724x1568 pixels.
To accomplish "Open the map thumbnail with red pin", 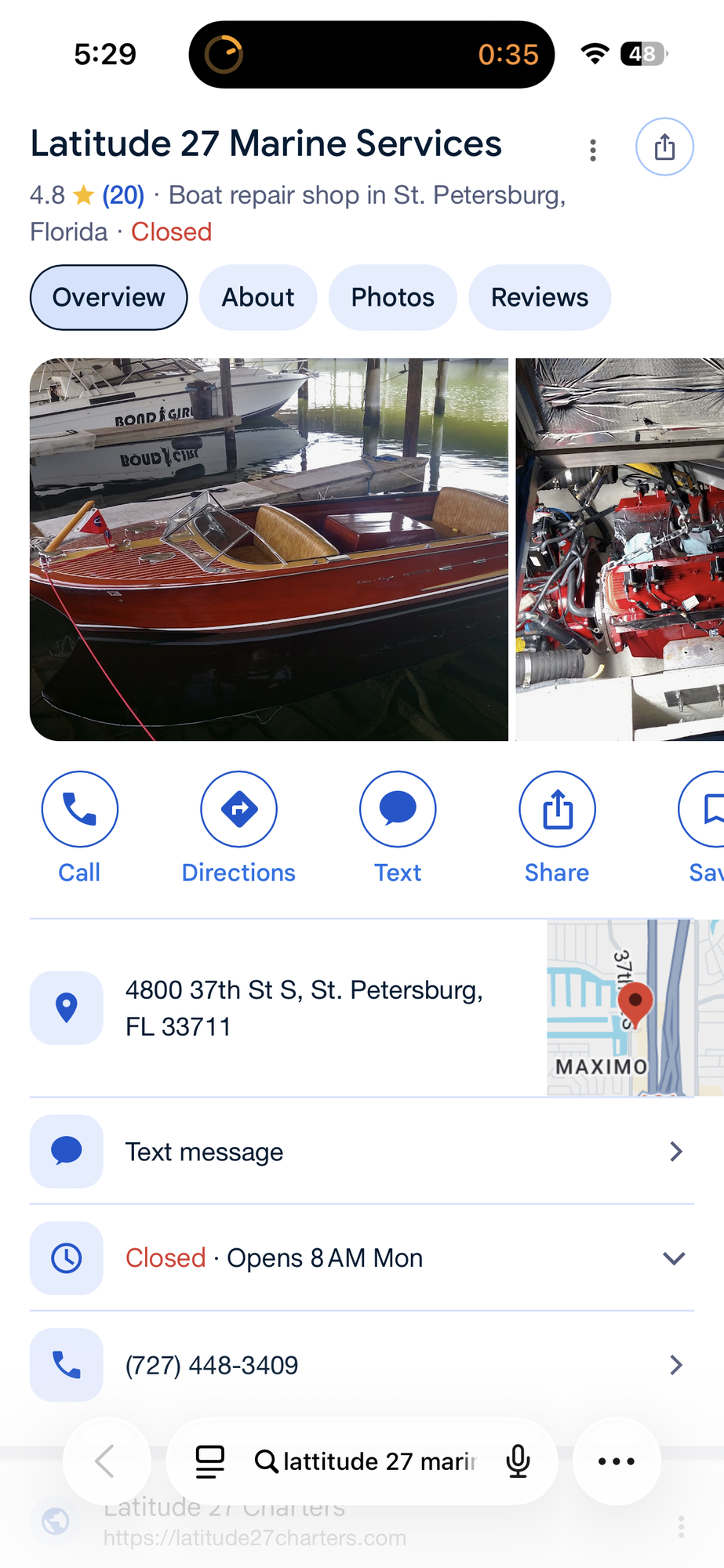I will (620, 1008).
